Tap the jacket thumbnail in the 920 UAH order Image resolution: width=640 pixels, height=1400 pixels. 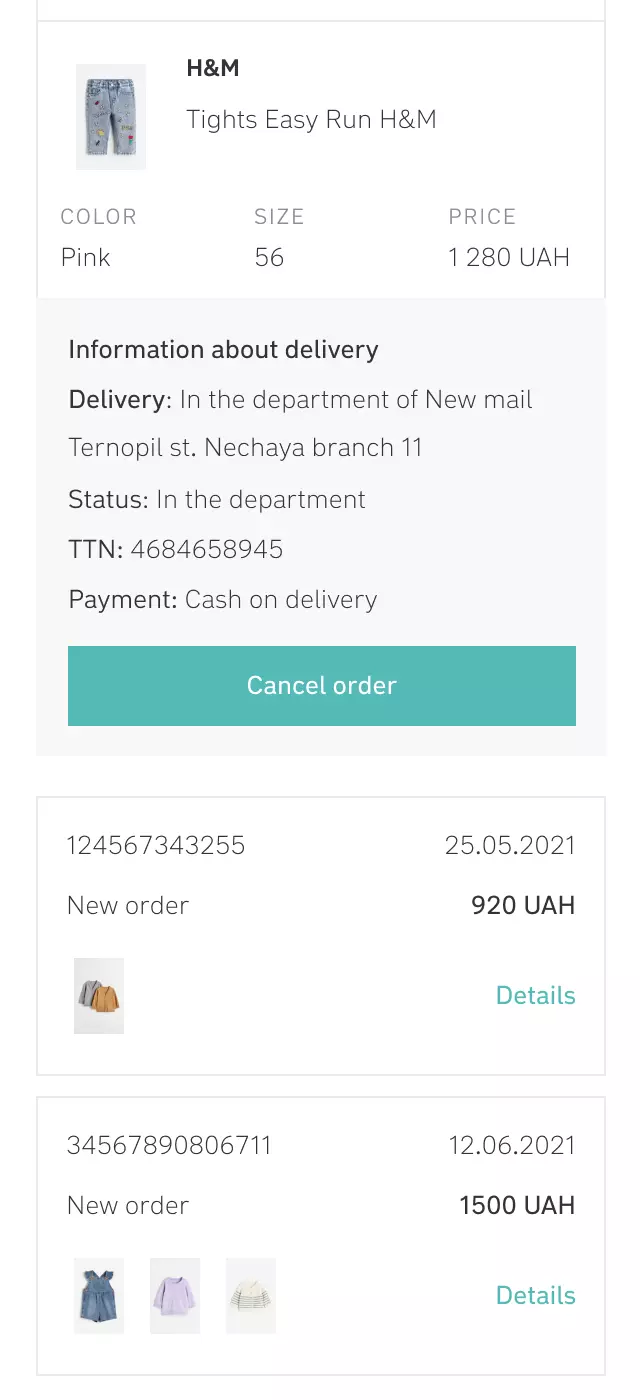click(x=99, y=996)
